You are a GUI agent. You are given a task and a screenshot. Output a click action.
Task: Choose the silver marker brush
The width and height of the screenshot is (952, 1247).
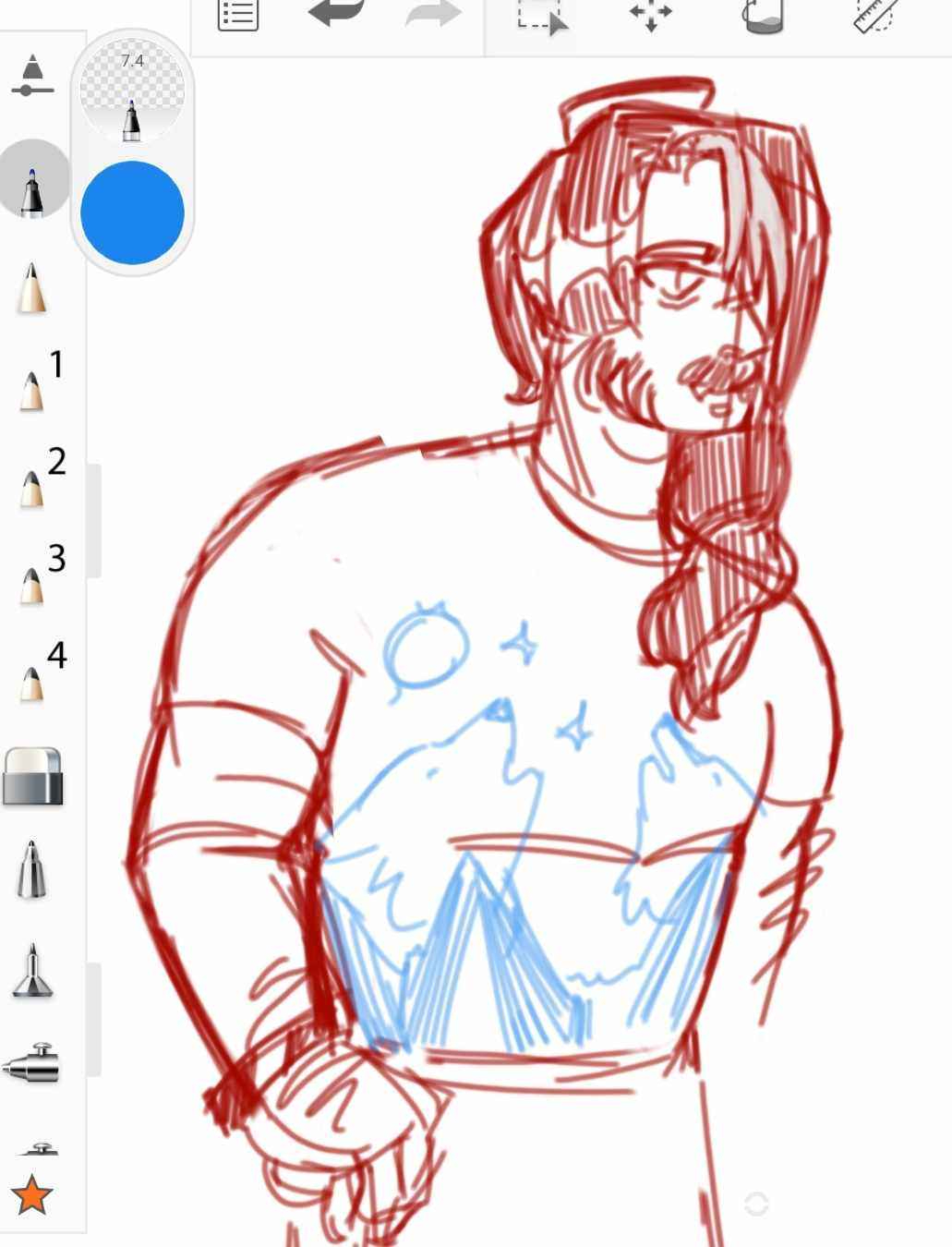[32, 870]
